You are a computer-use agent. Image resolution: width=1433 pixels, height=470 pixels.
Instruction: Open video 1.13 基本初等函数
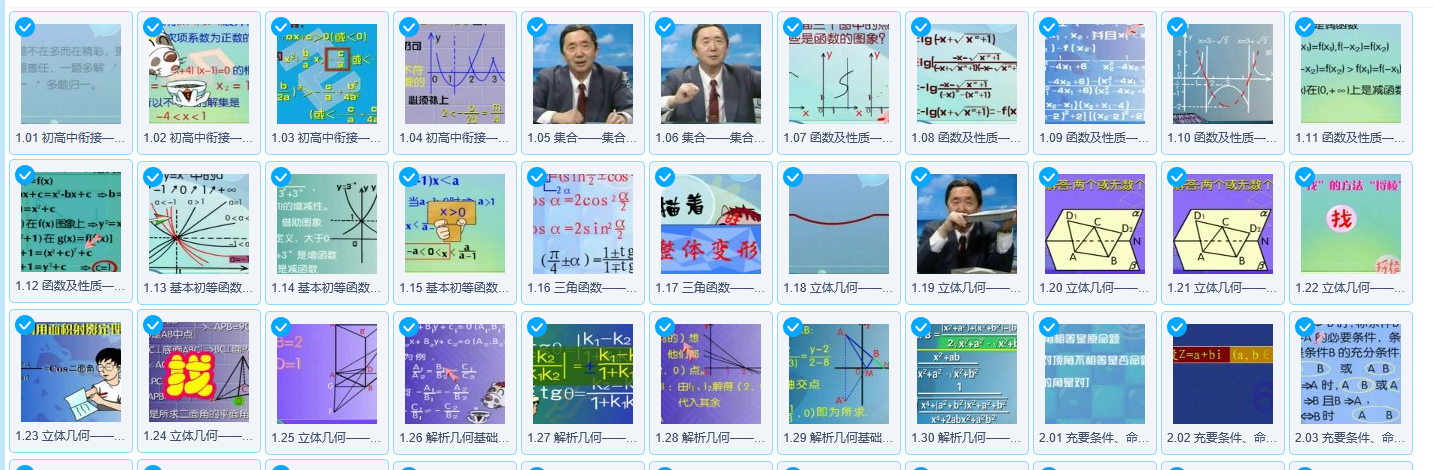point(199,224)
